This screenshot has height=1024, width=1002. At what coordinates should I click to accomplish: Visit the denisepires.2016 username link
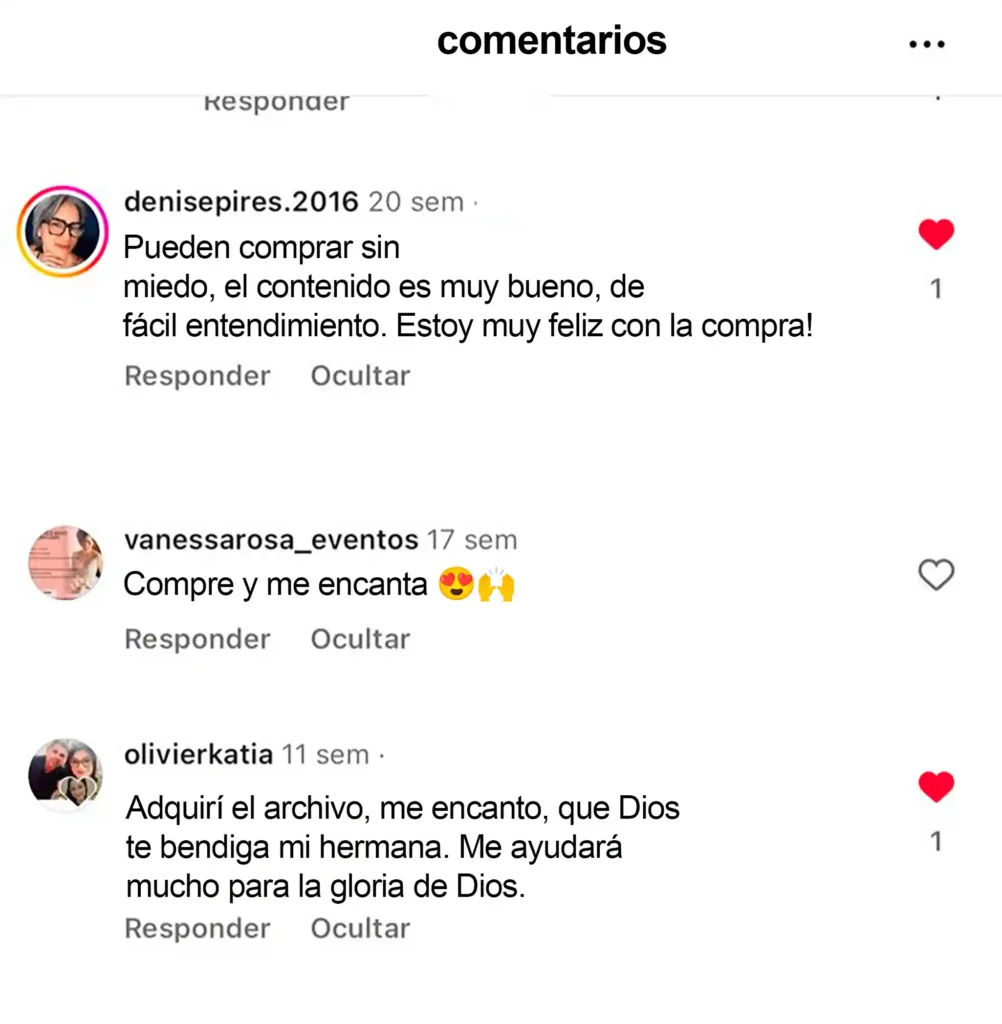click(240, 202)
